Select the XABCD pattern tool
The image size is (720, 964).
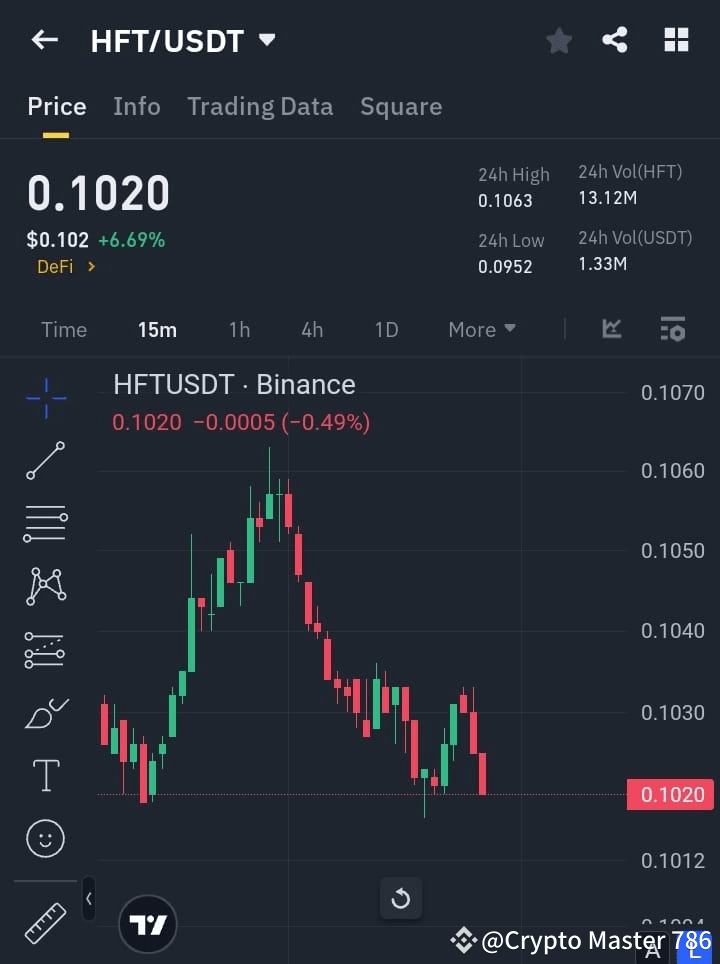(45, 587)
